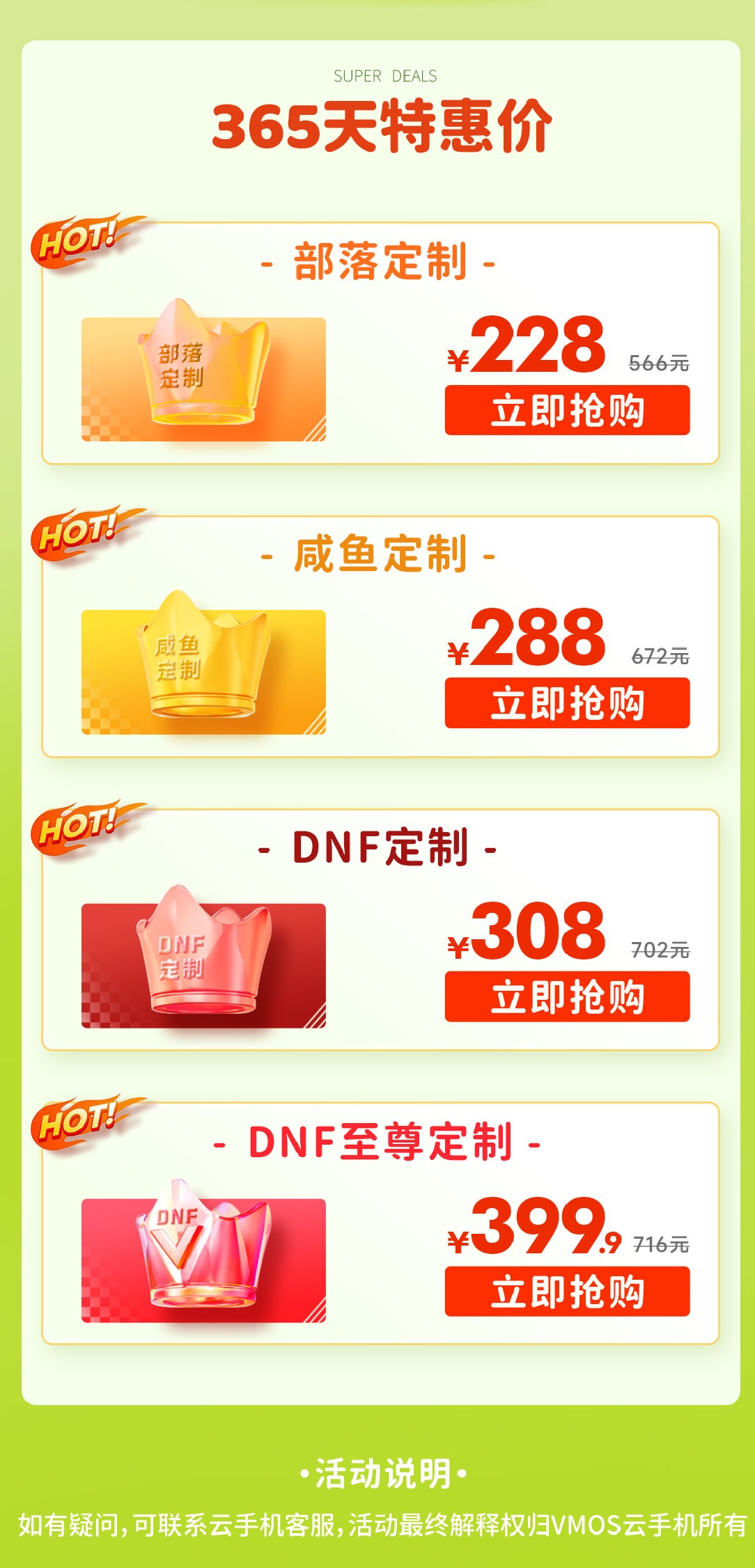Purchase the DNF至尊定制 plan at ¥399.9

pos(567,1292)
